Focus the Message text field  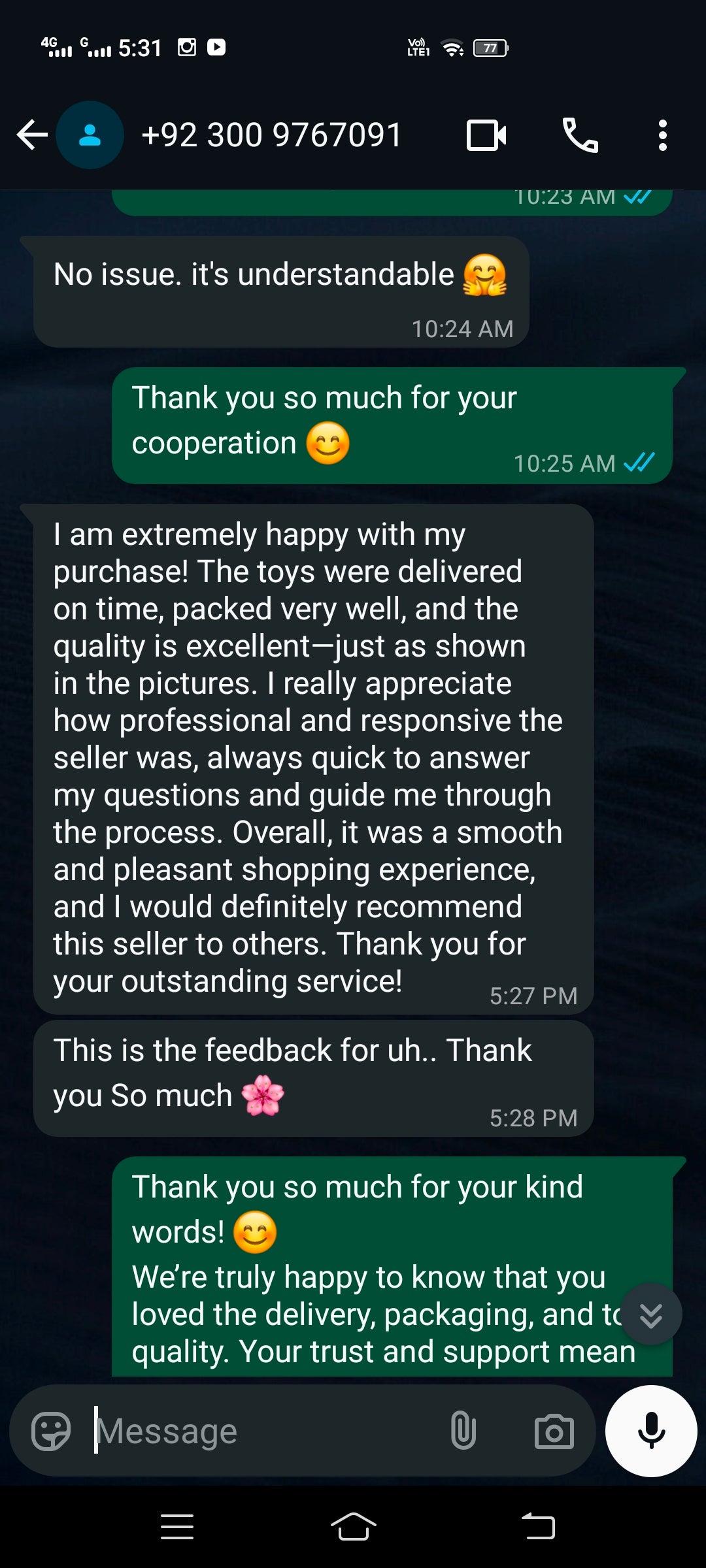(x=261, y=1431)
